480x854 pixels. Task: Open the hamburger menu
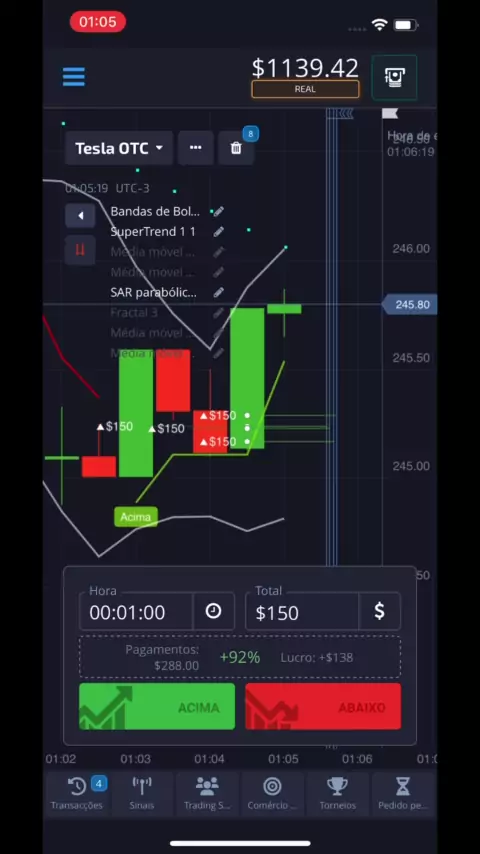click(x=74, y=77)
